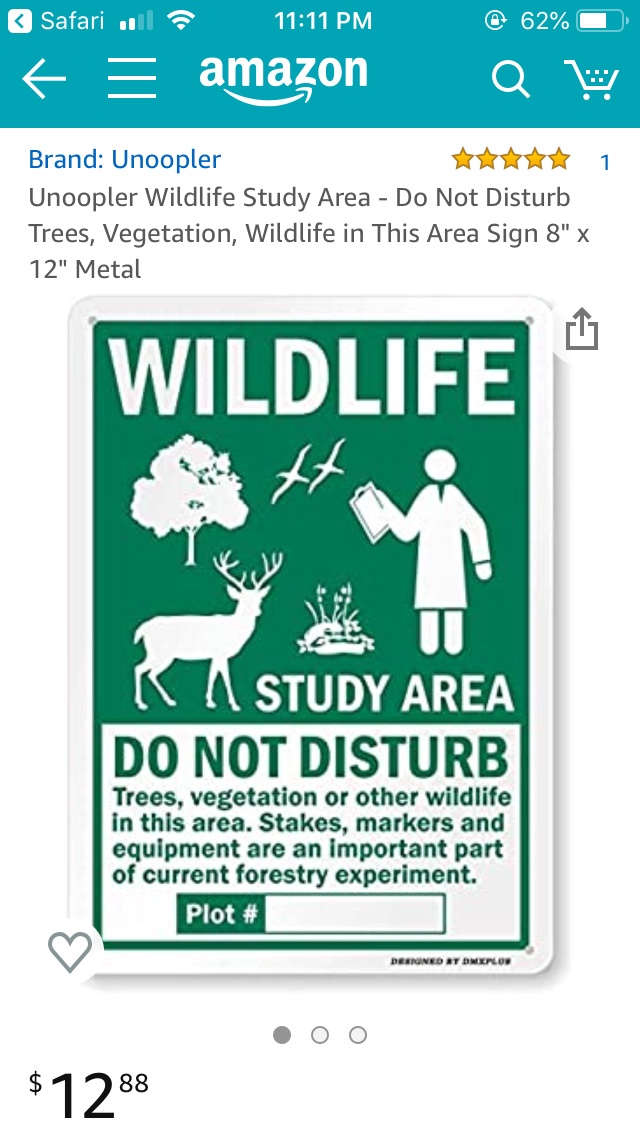Tap the Amazon logo to go home
This screenshot has width=640, height=1136.
(x=283, y=77)
